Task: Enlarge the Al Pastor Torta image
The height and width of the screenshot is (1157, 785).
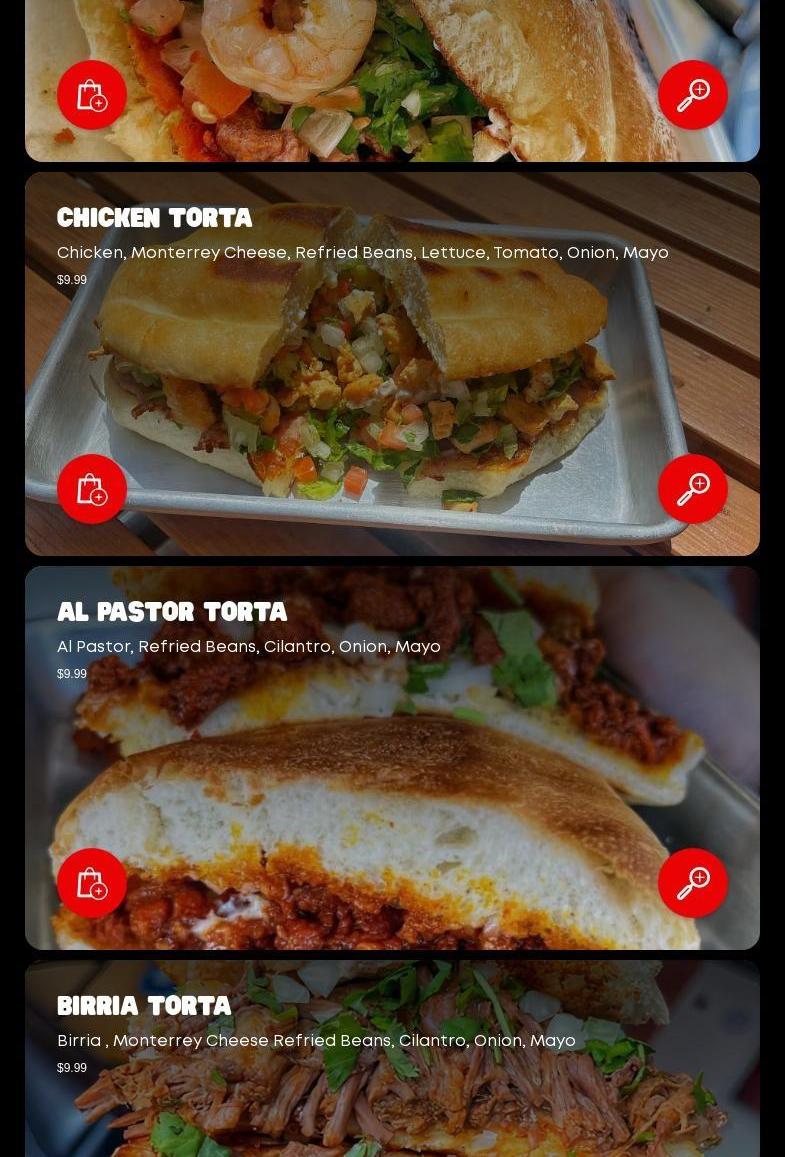Action: [692, 883]
